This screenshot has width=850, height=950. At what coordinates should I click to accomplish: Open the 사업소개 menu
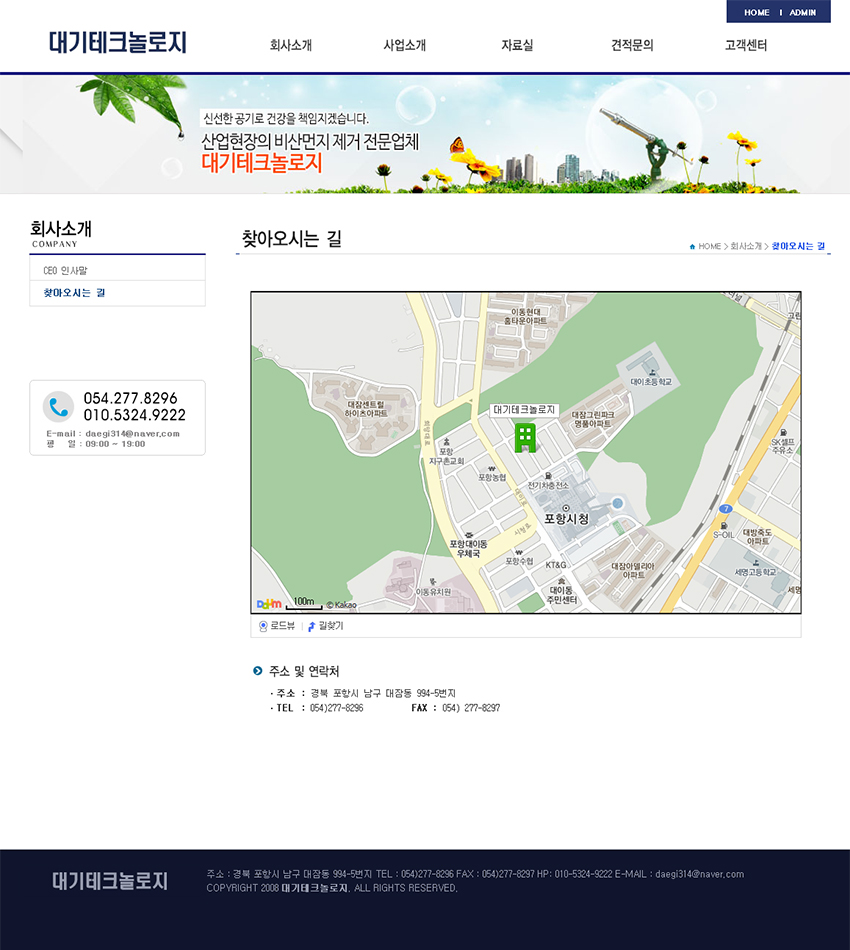pos(405,45)
